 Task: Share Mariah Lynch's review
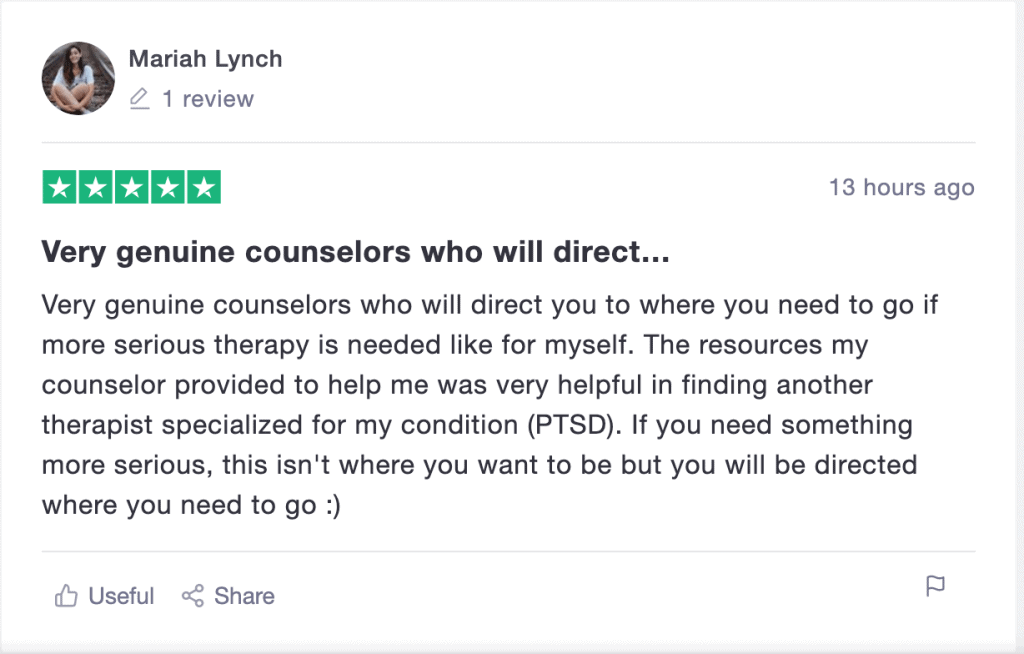pyautogui.click(x=228, y=596)
